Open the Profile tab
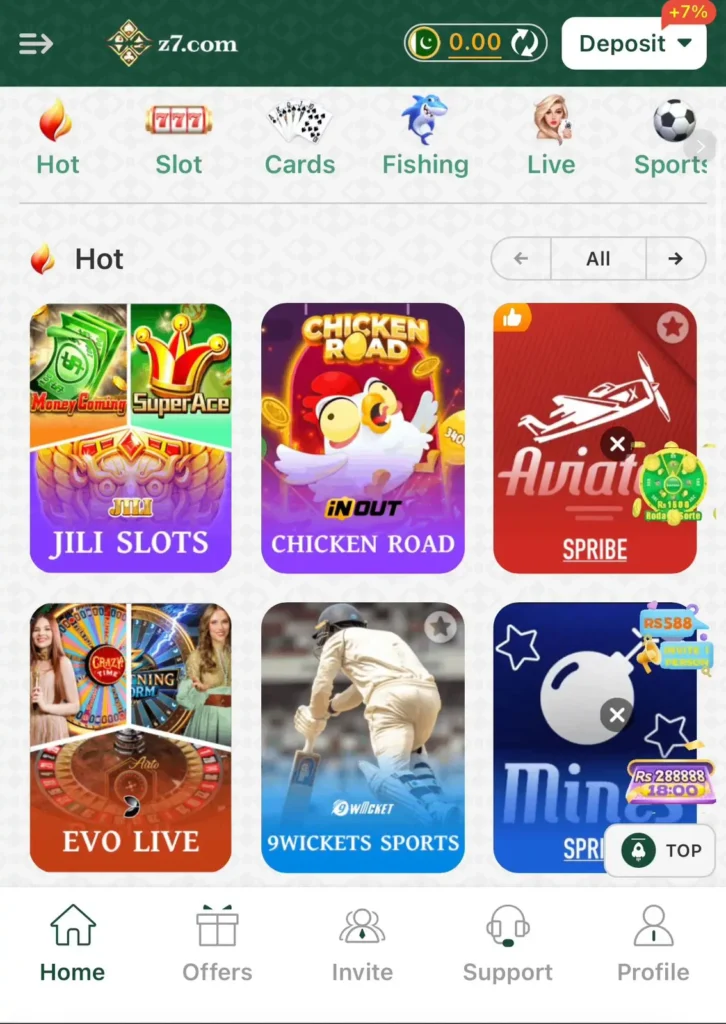Image resolution: width=726 pixels, height=1024 pixels. [x=653, y=927]
